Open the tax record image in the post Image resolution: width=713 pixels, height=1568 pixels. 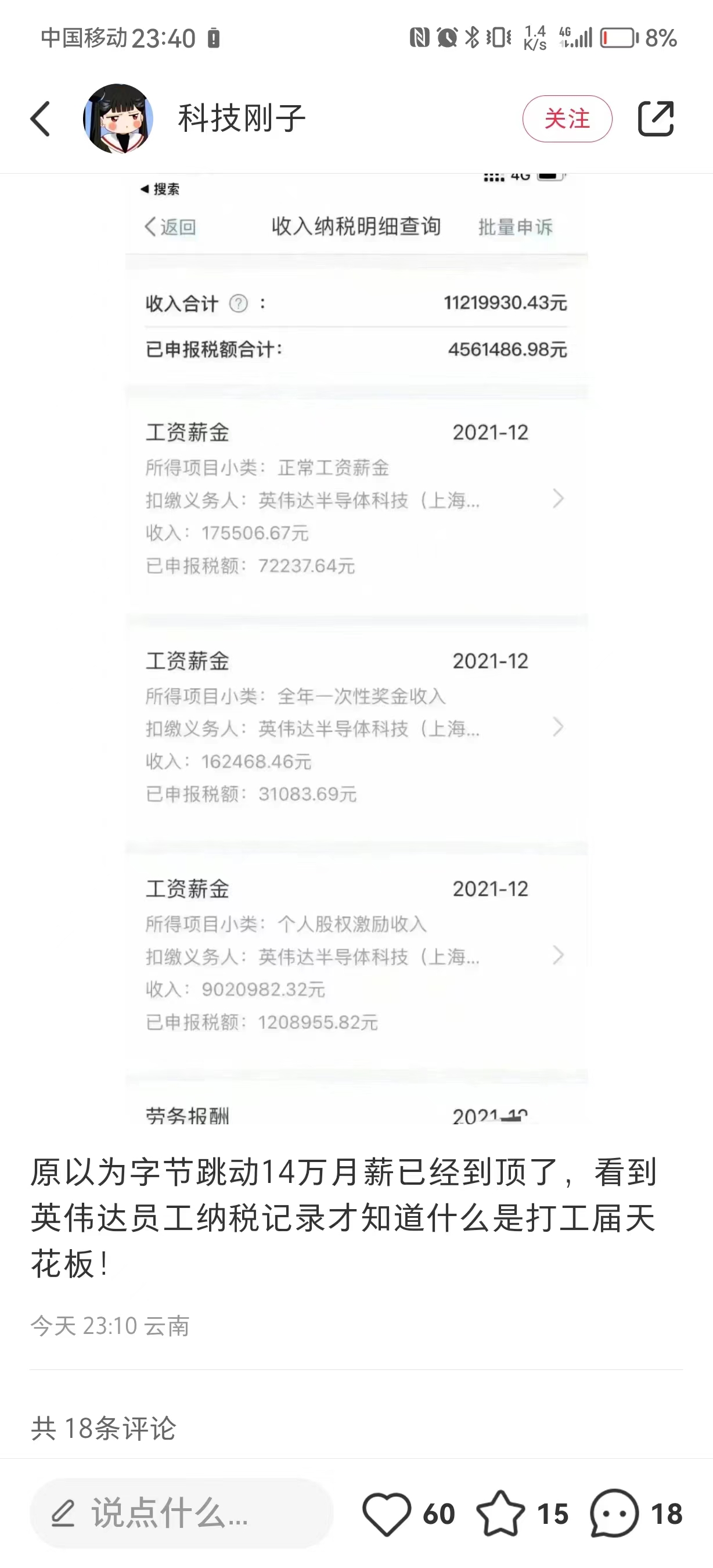(x=356, y=648)
